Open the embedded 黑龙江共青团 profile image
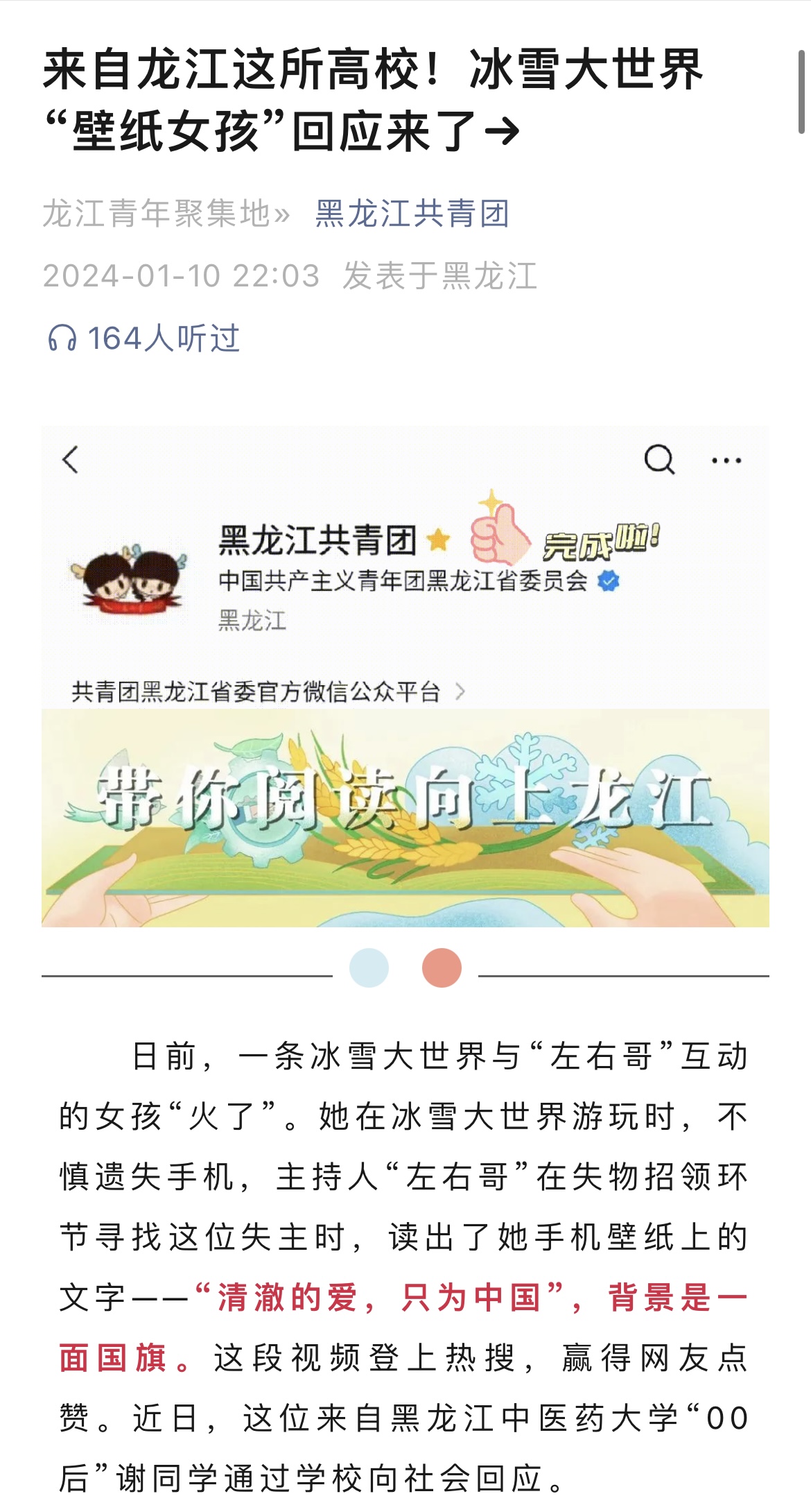This screenshot has width=811, height=1512. pyautogui.click(x=405, y=676)
